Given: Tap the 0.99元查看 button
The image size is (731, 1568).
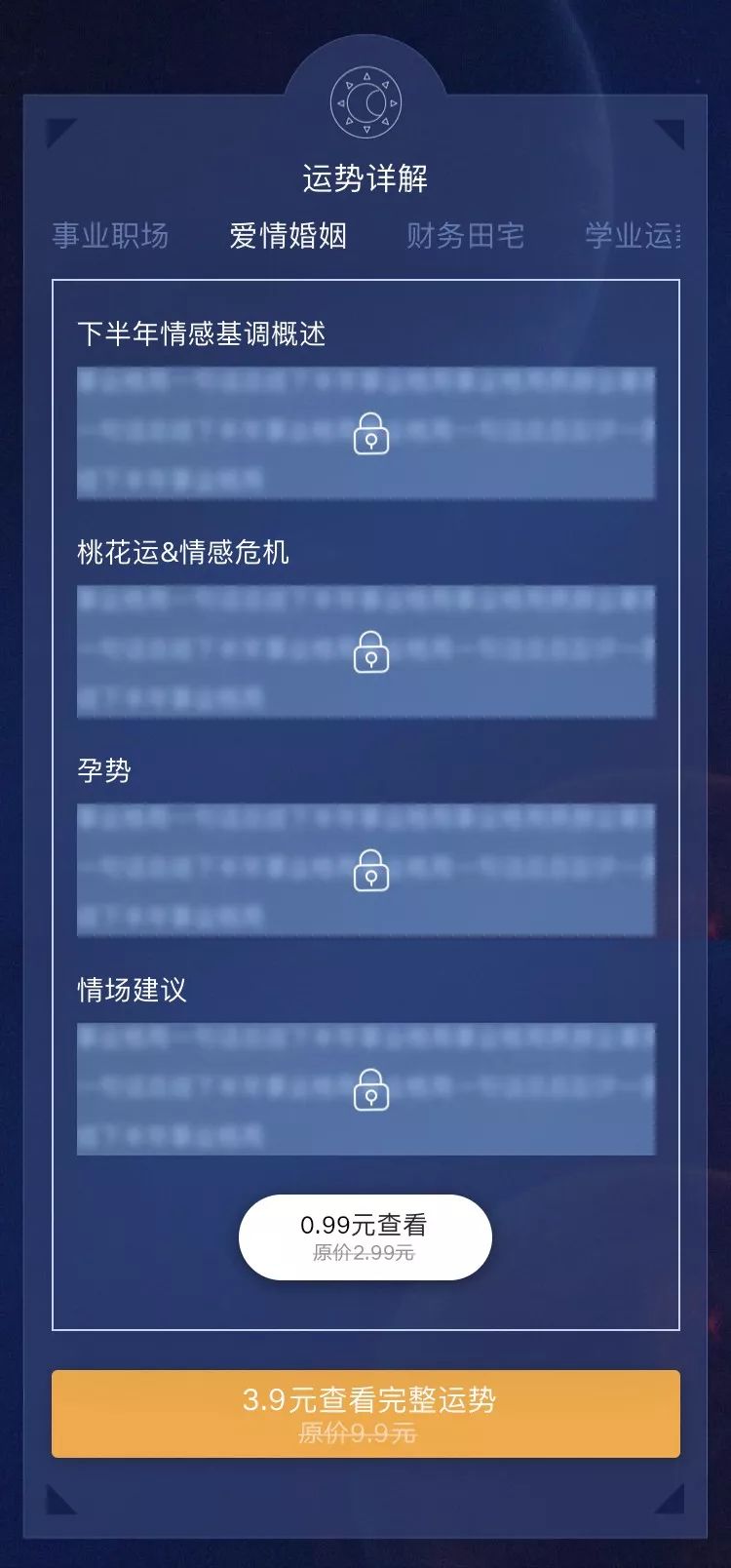Looking at the screenshot, I should point(365,1236).
